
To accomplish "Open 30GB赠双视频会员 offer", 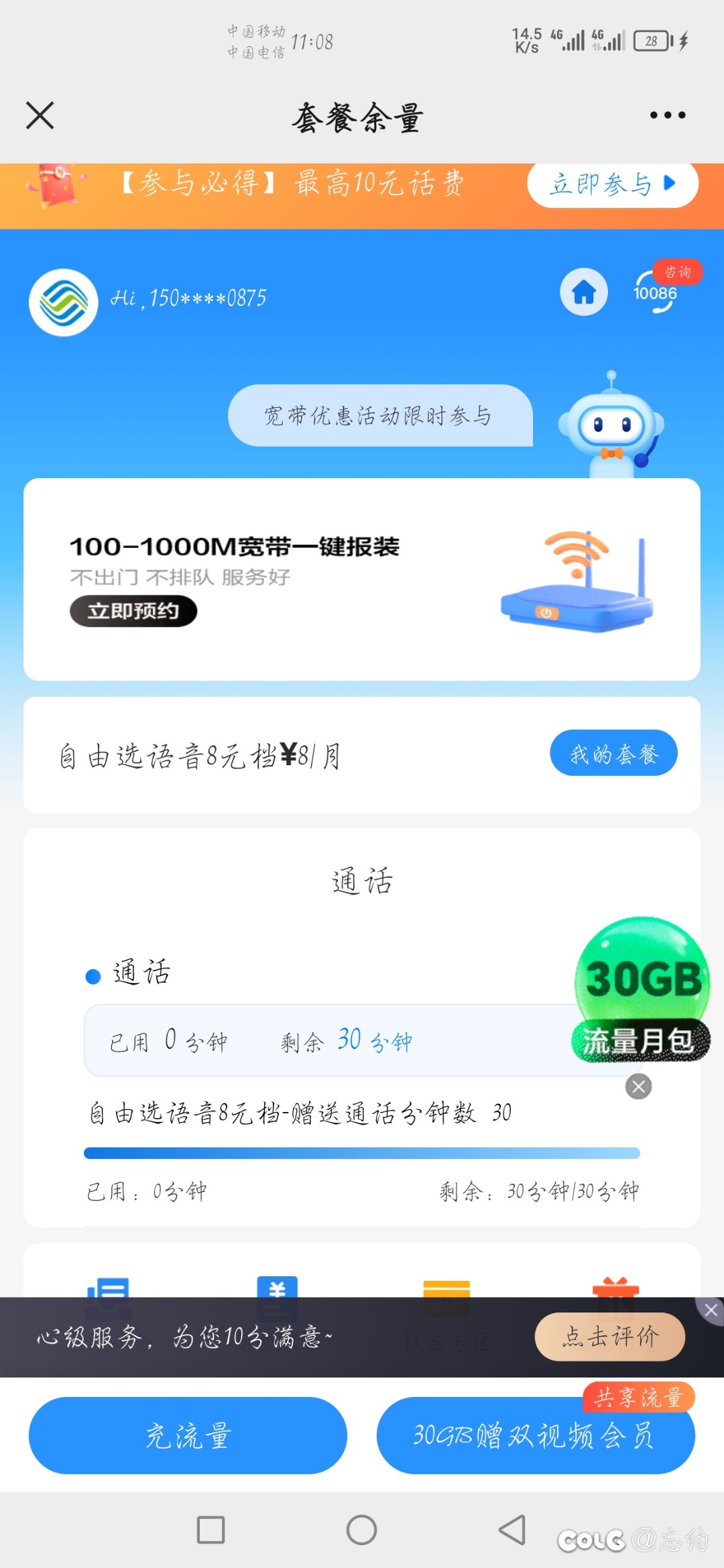I will (536, 1435).
